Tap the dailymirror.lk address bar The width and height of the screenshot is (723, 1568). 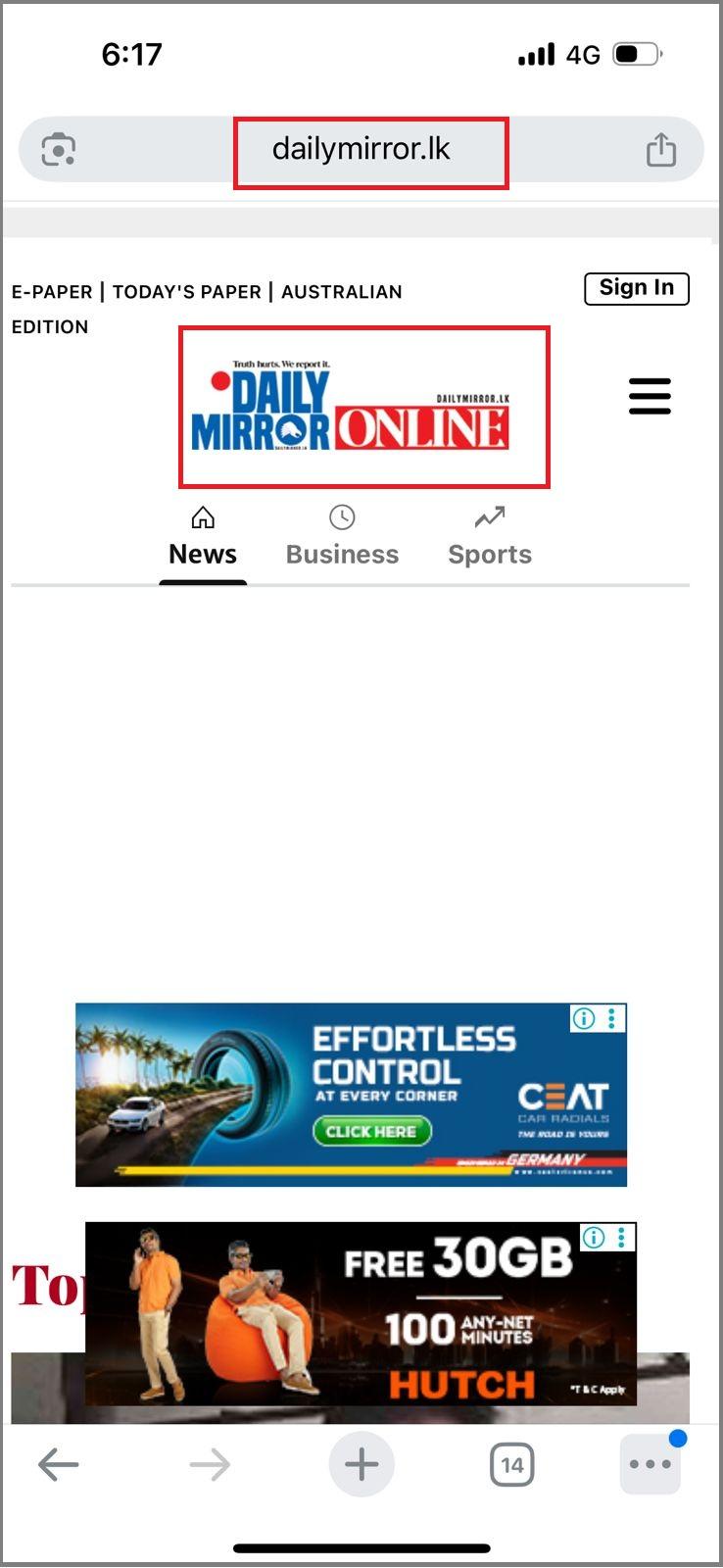[x=361, y=150]
